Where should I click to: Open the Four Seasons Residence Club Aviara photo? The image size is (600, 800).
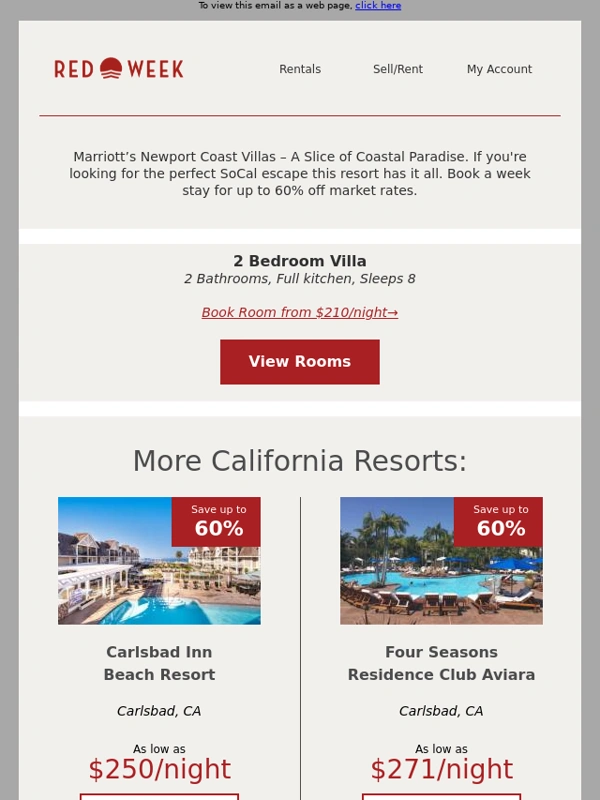(441, 561)
